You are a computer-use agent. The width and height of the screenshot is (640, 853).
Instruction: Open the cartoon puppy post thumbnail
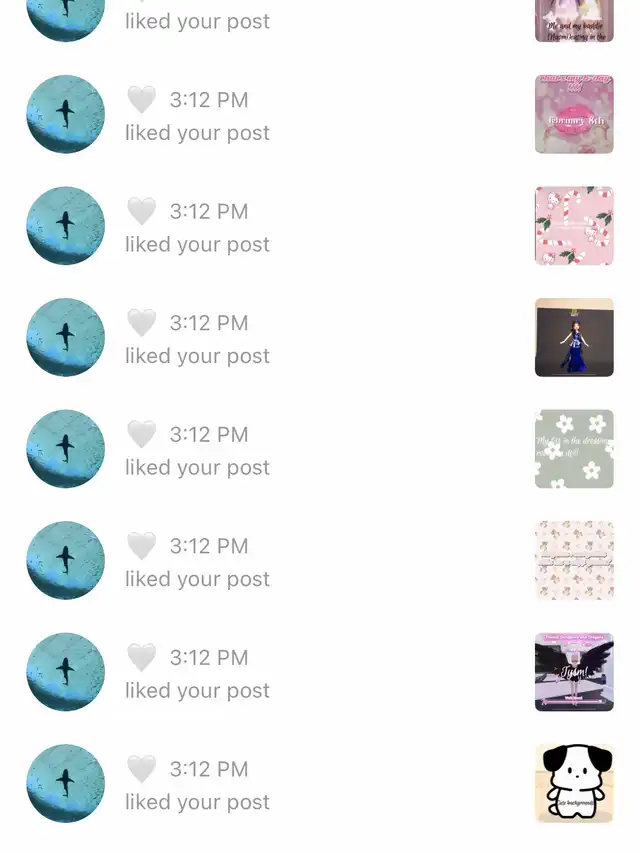click(x=574, y=783)
